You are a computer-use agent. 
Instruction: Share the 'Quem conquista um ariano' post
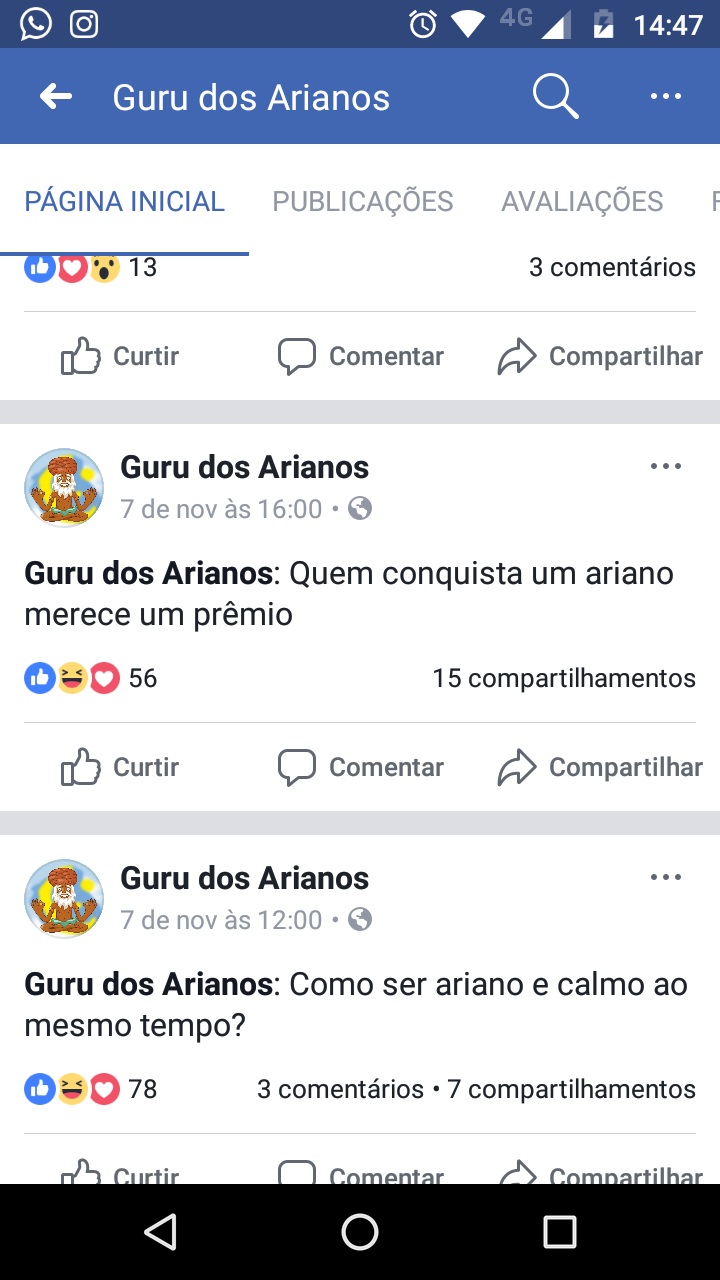click(600, 767)
